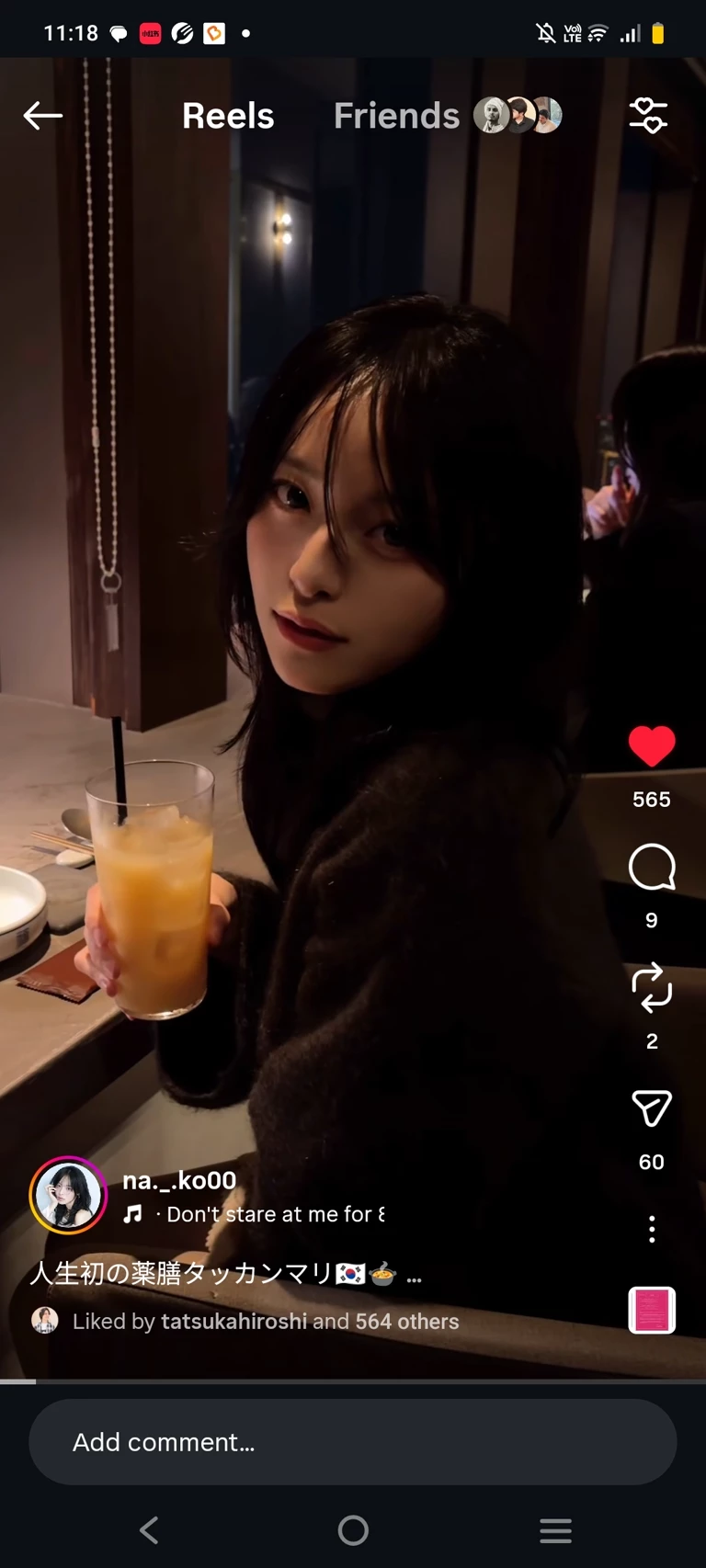Go back using the top arrow

click(x=42, y=116)
